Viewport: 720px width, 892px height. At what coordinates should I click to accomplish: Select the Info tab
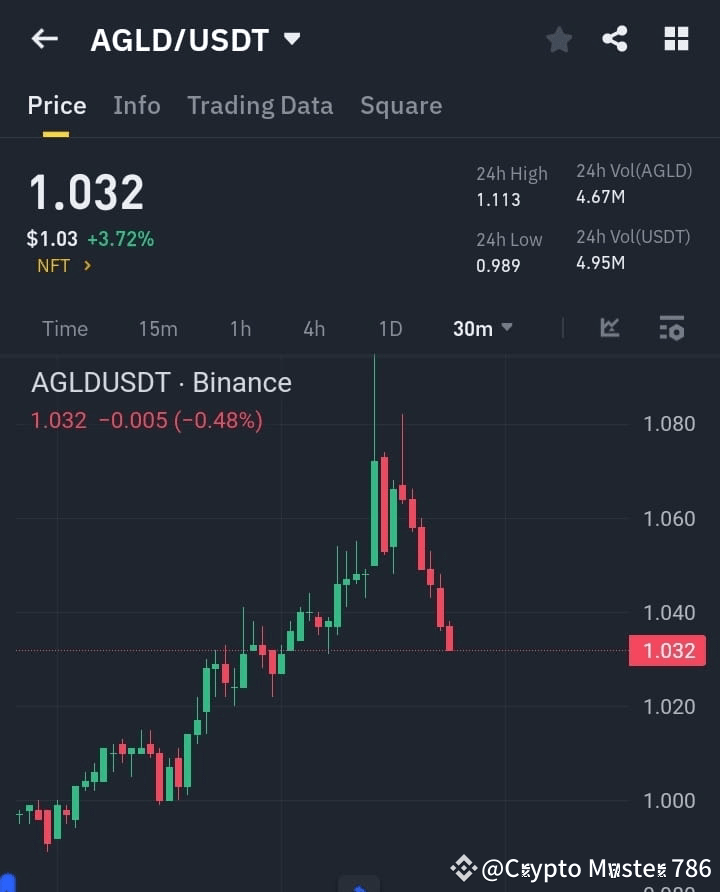coord(137,105)
